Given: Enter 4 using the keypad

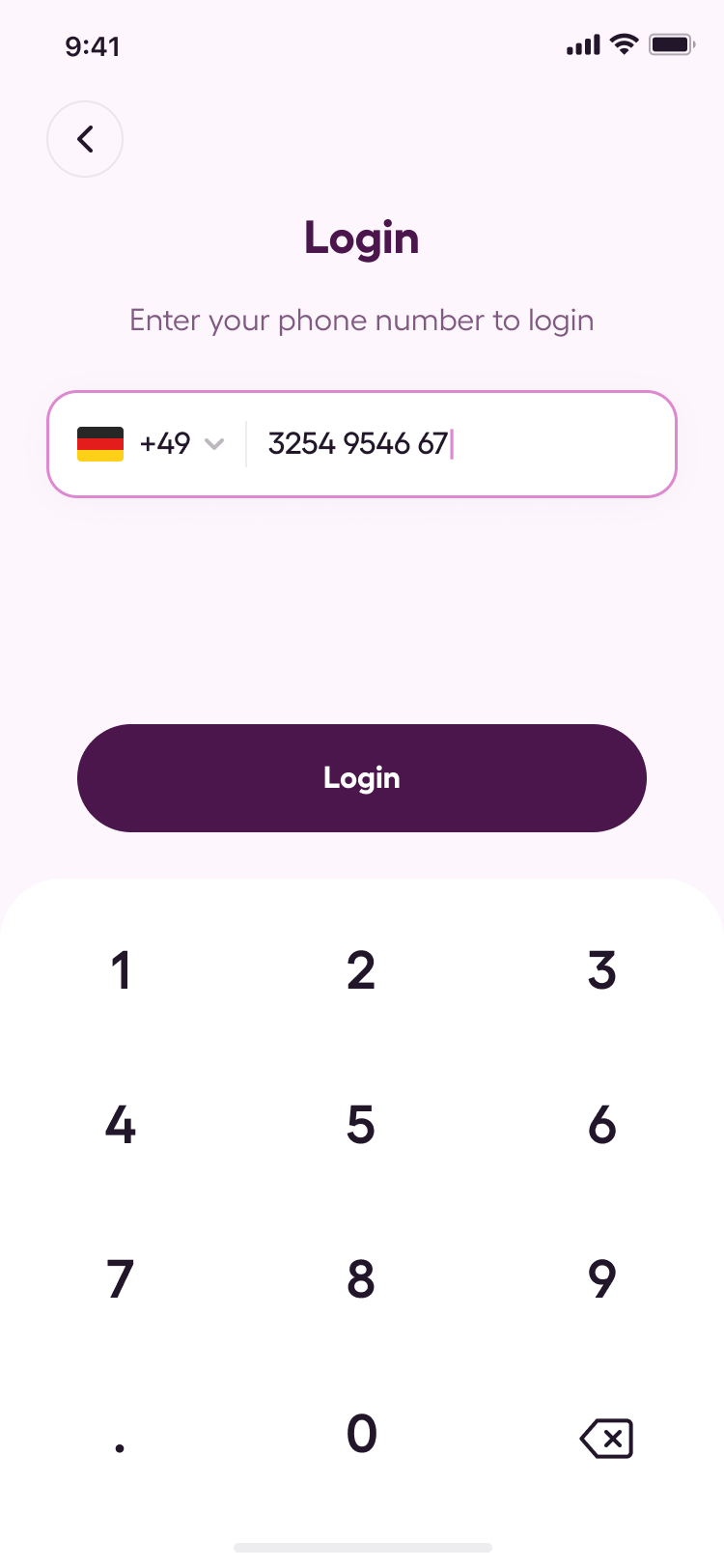Looking at the screenshot, I should pos(121,1125).
